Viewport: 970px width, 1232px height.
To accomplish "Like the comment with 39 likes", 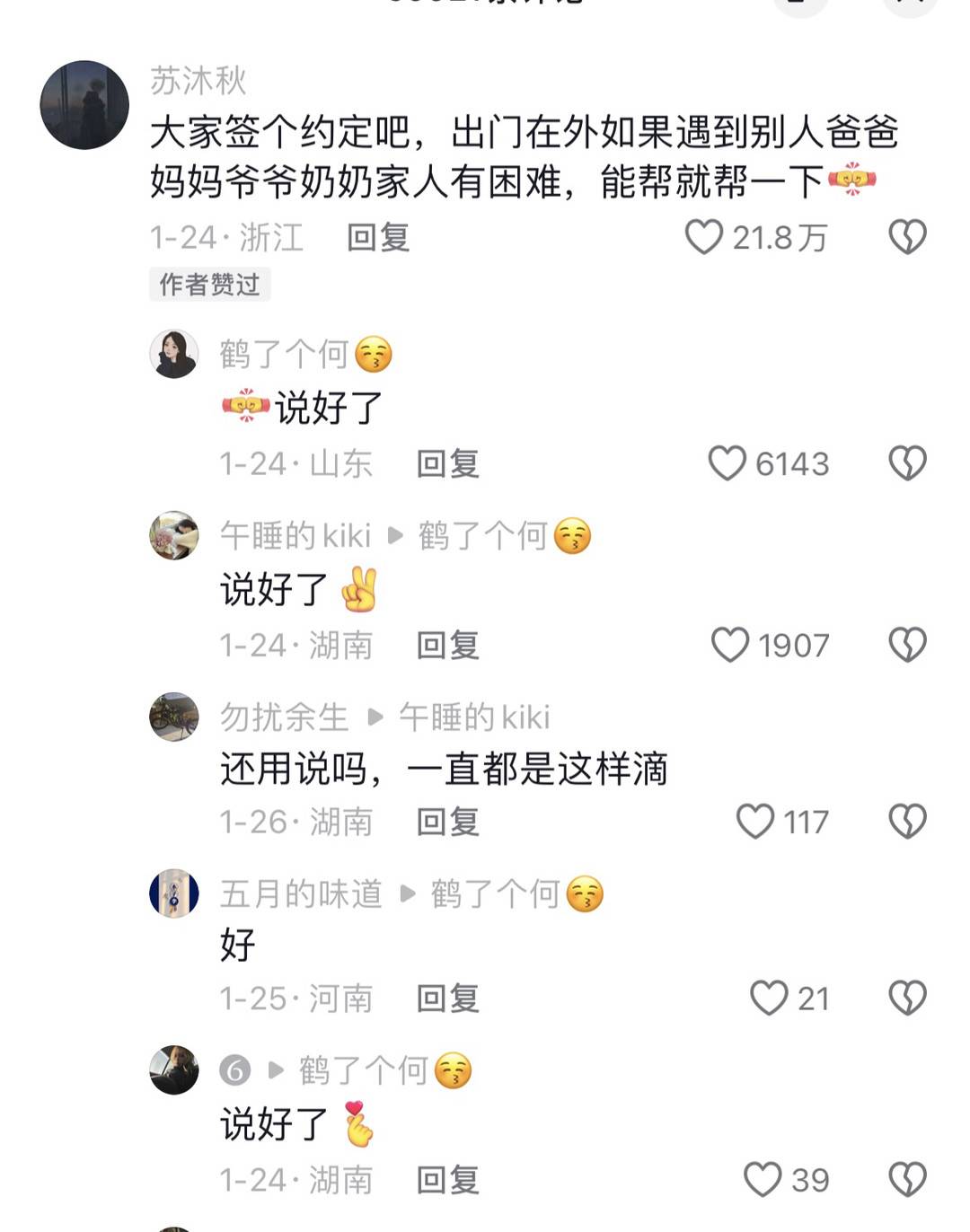I will click(x=763, y=1179).
